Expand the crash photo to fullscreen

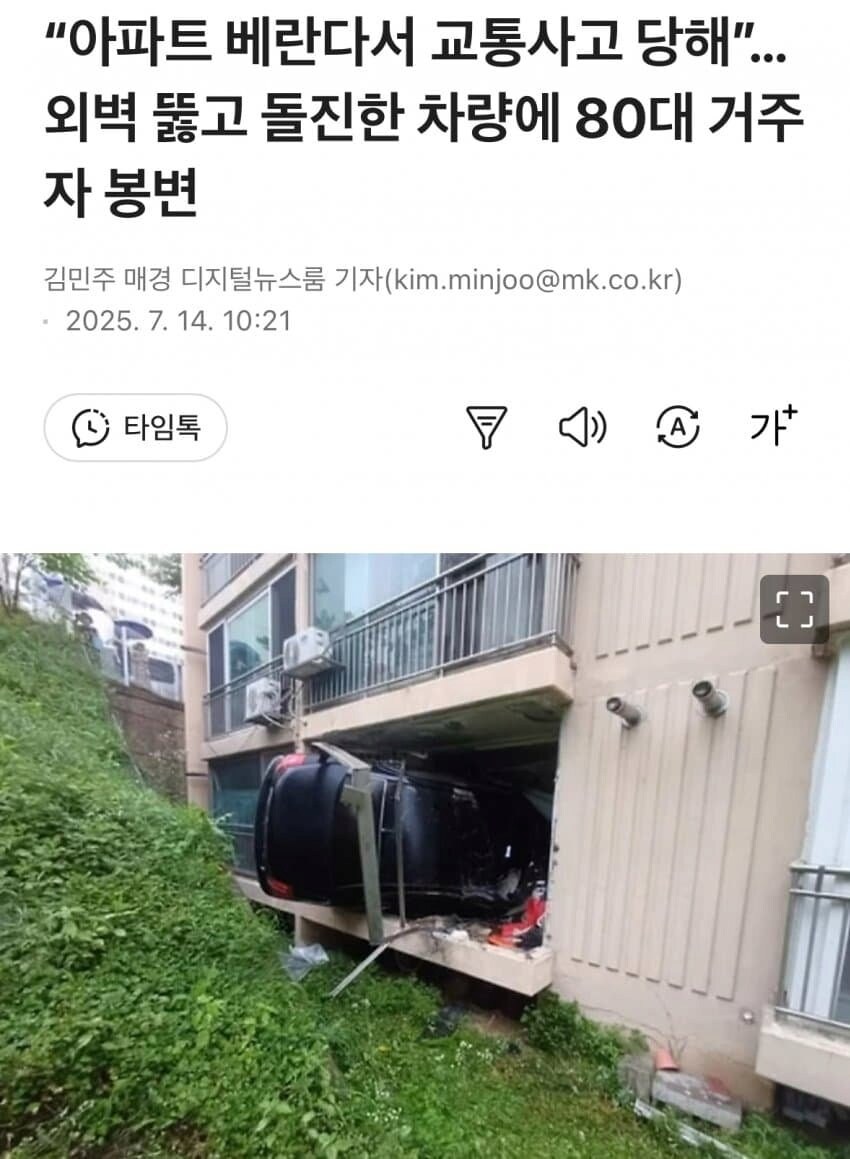coord(794,609)
